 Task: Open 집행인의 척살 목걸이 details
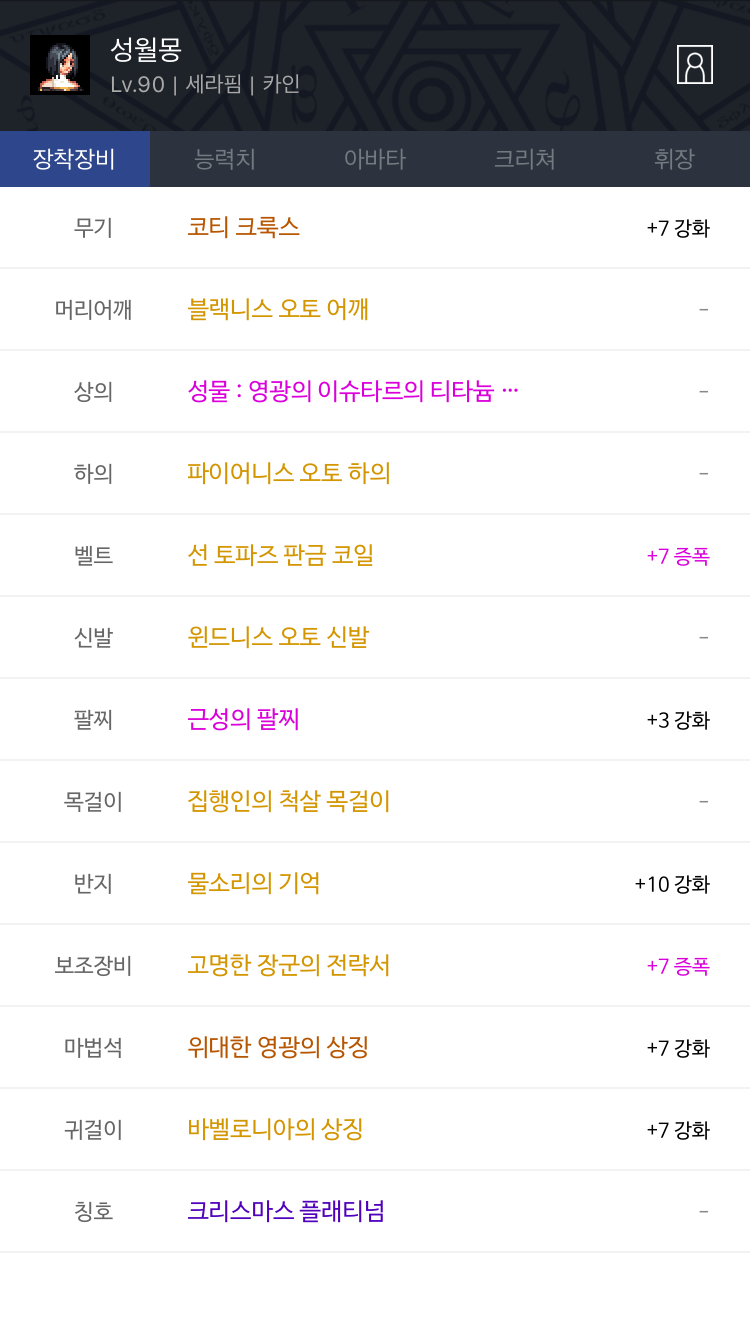(x=289, y=801)
